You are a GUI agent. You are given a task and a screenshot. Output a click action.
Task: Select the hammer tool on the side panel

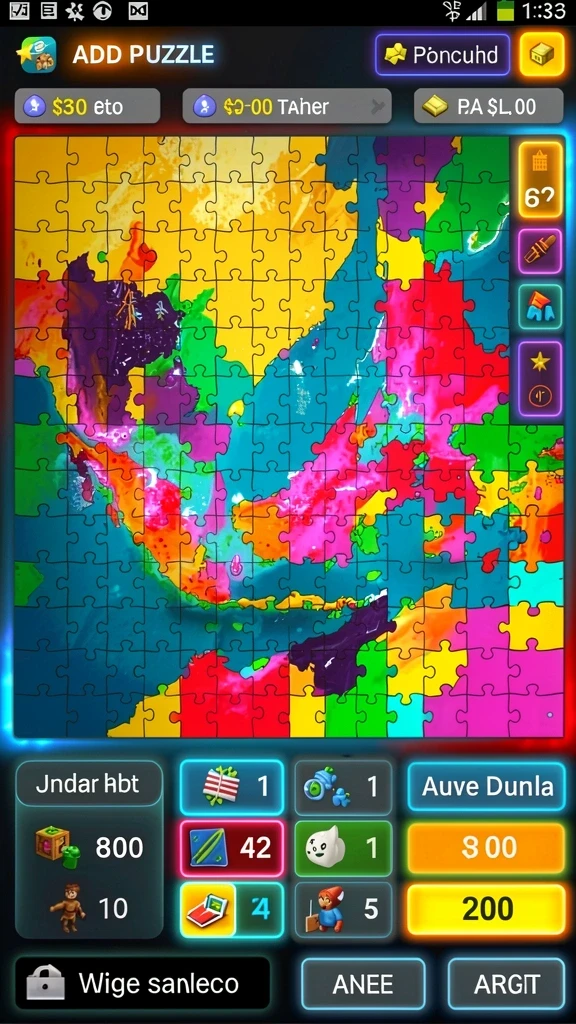click(540, 251)
